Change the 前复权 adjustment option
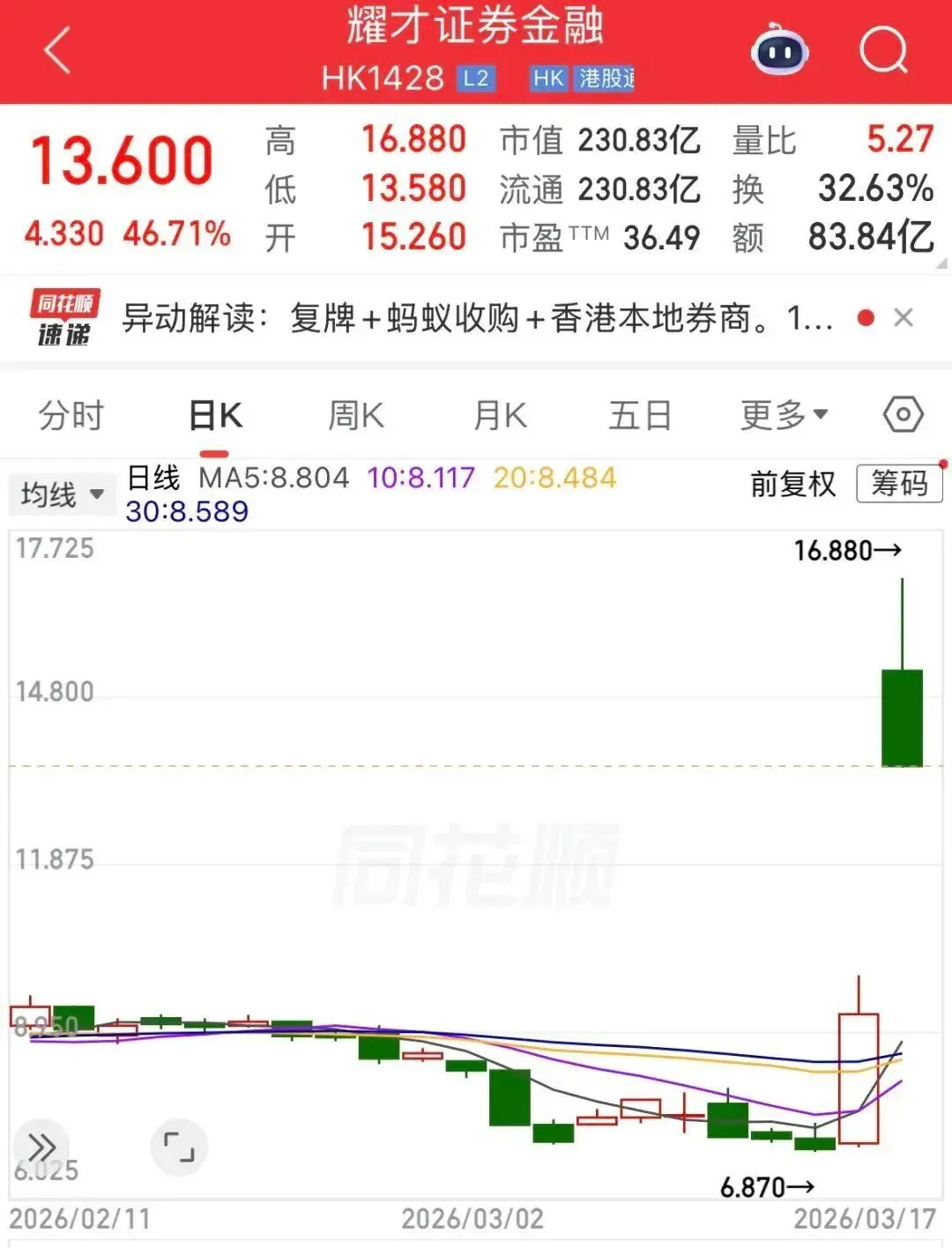The height and width of the screenshot is (1248, 952). pyautogui.click(x=792, y=484)
